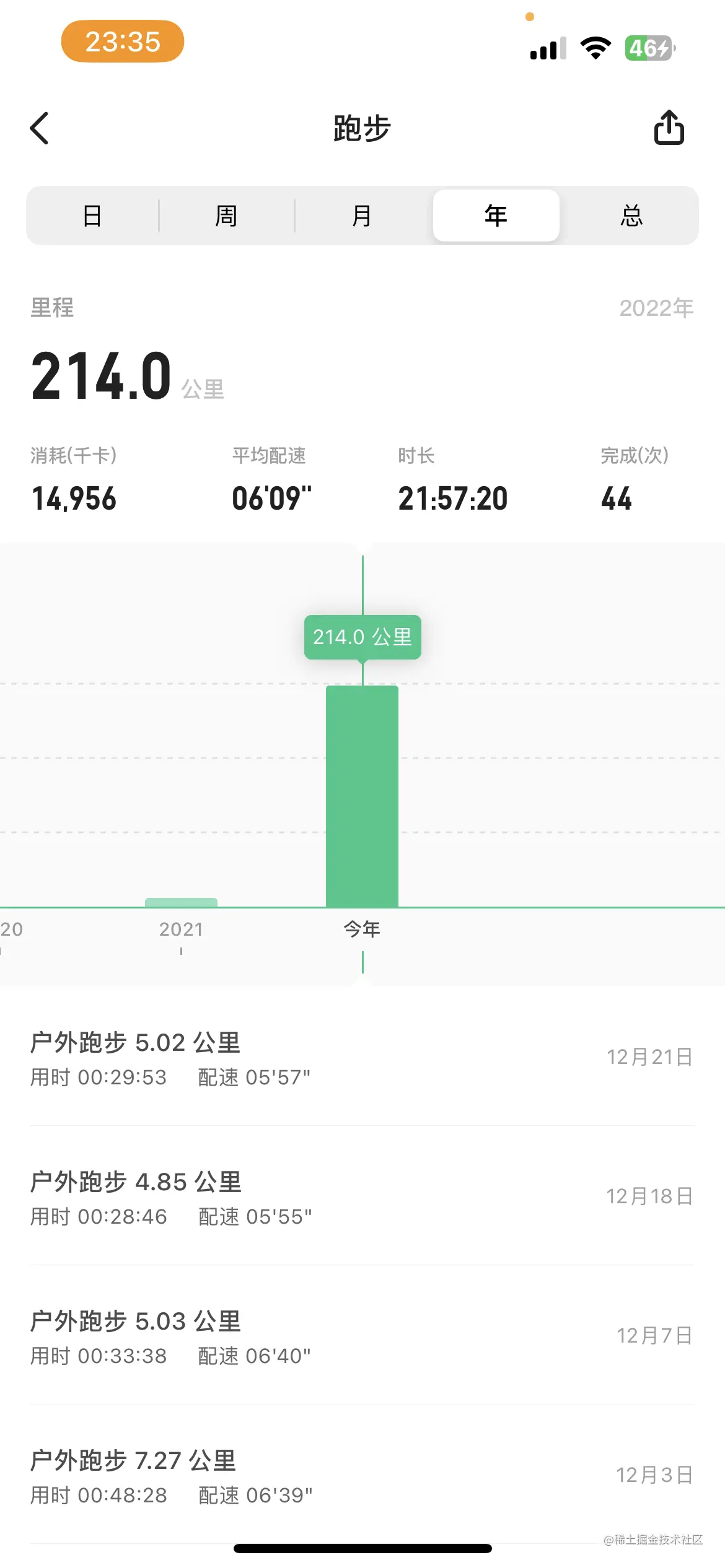Switch to the 日 tab
725x1568 pixels.
tap(92, 216)
